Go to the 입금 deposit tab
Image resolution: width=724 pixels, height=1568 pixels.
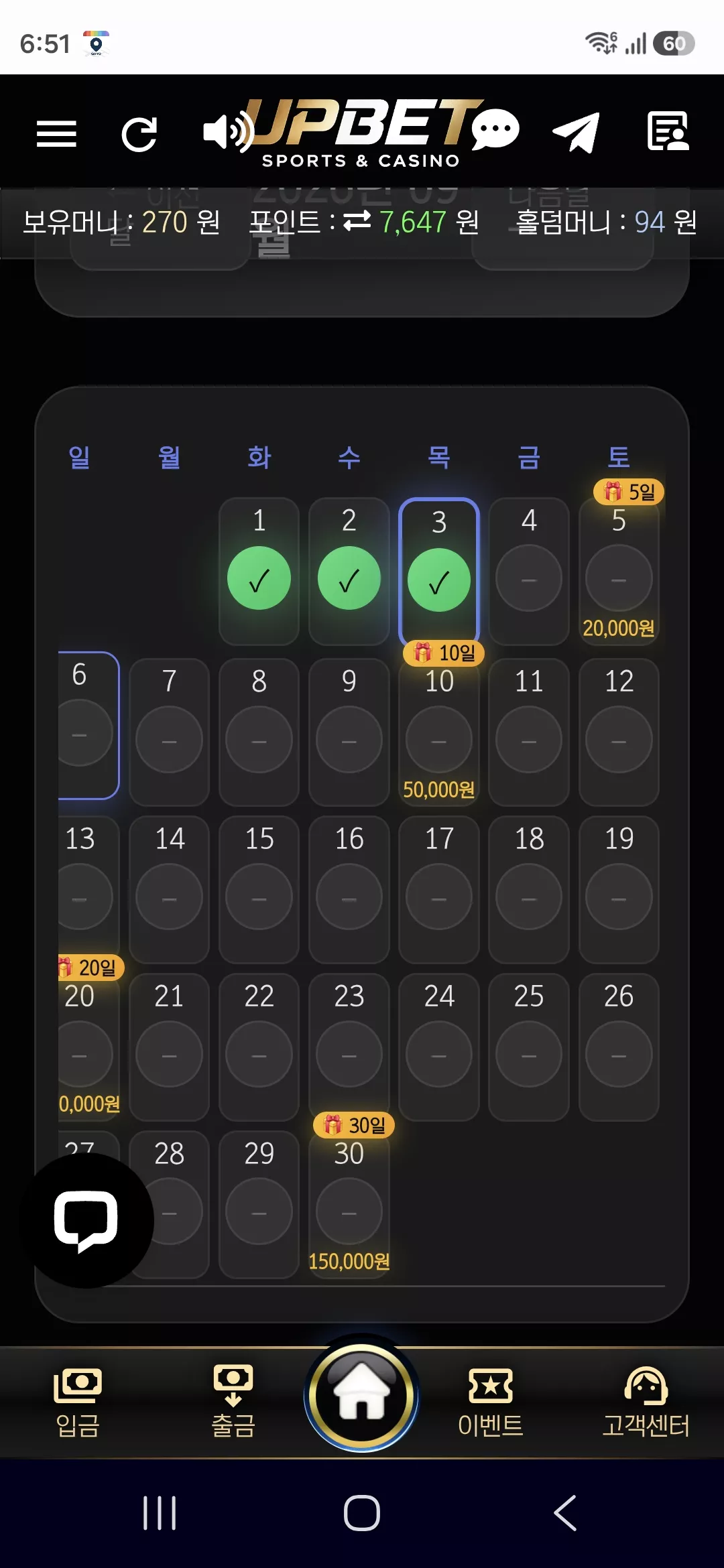tap(78, 1402)
